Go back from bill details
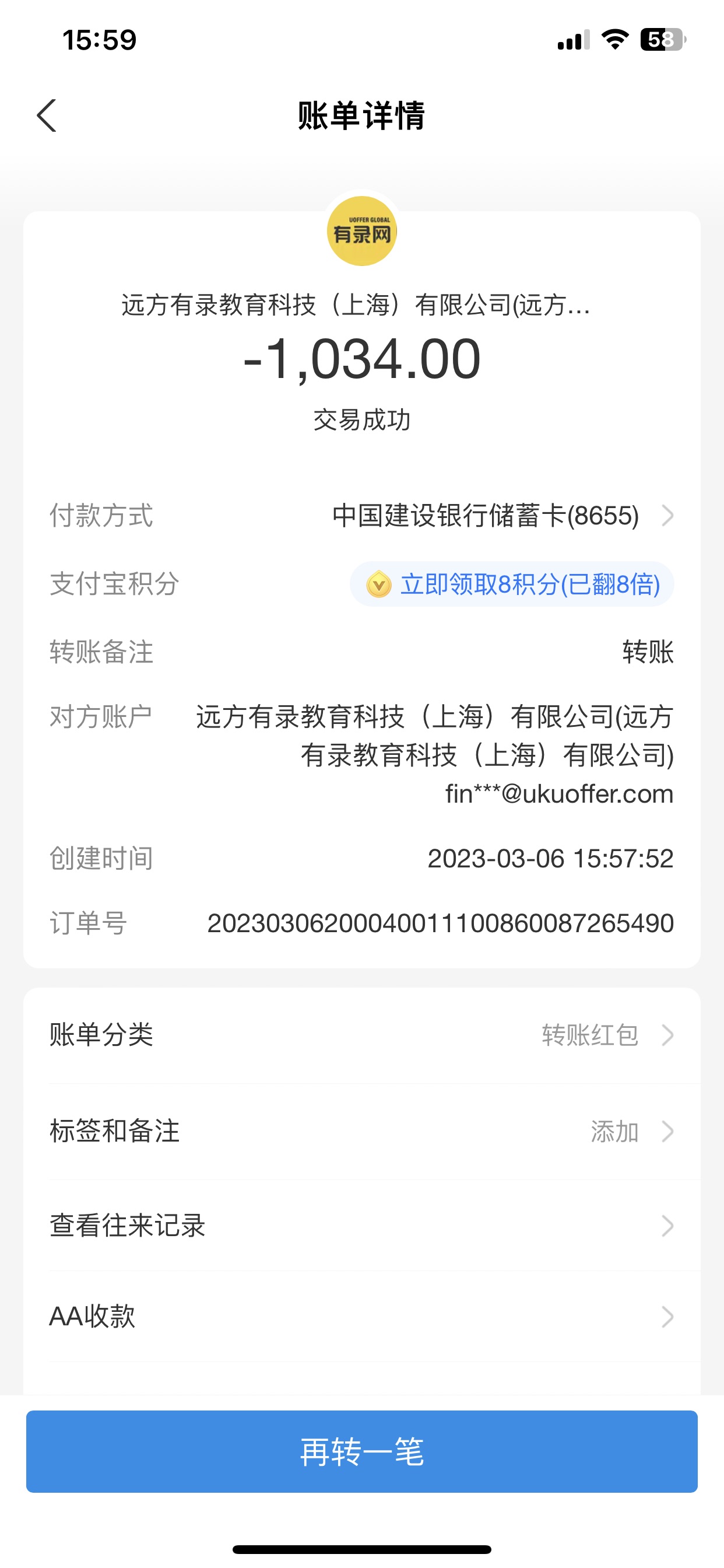This screenshot has height=1568, width=724. click(x=47, y=116)
